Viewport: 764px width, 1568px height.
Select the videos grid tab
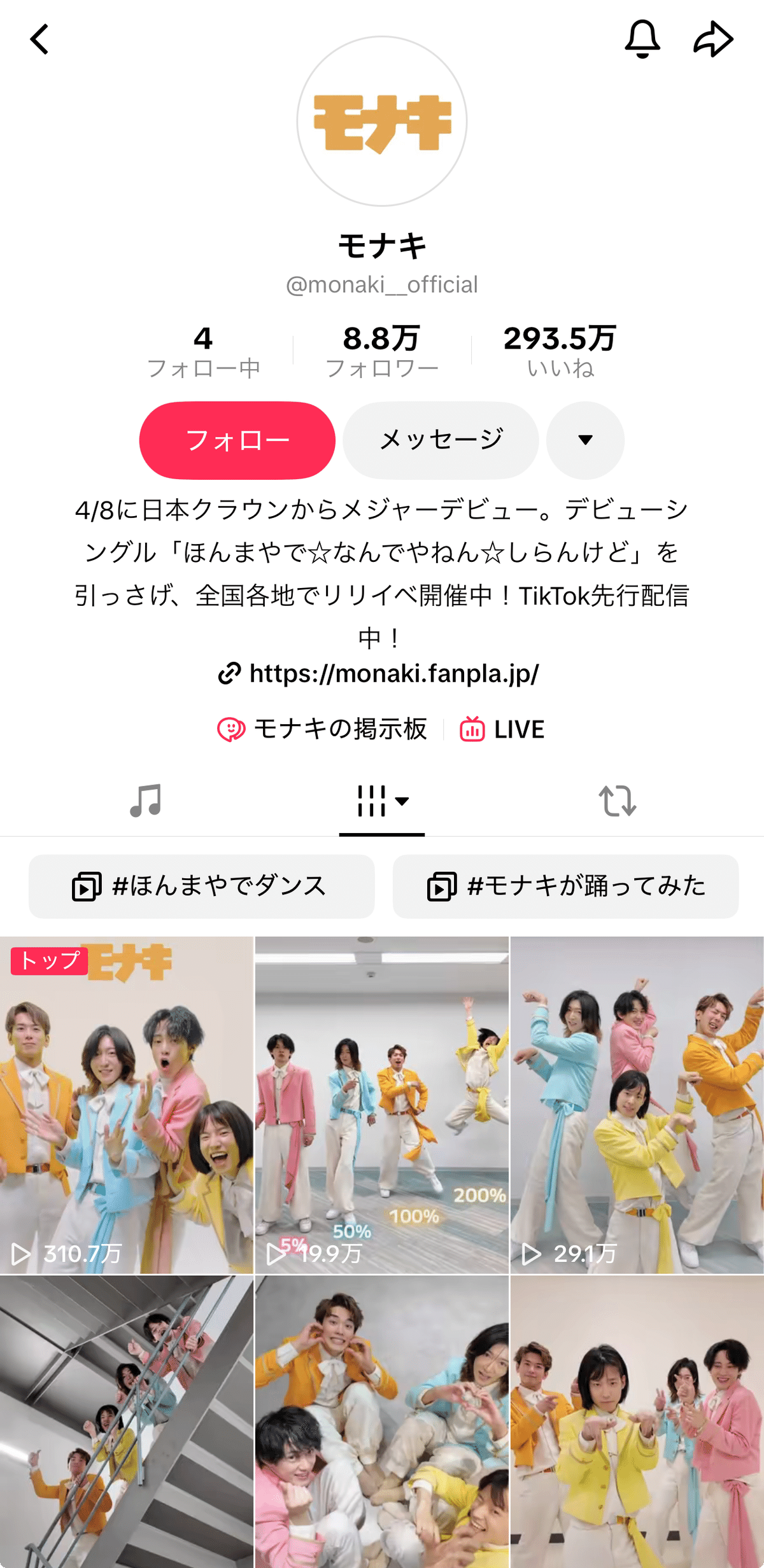(x=381, y=801)
